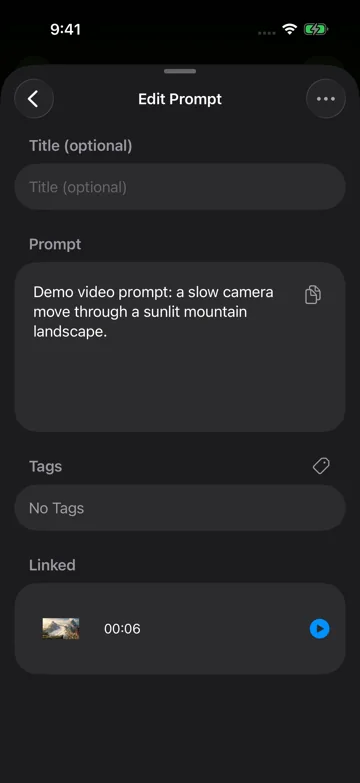Copy the prompt text
Viewport: 360px width, 783px height.
point(313,295)
